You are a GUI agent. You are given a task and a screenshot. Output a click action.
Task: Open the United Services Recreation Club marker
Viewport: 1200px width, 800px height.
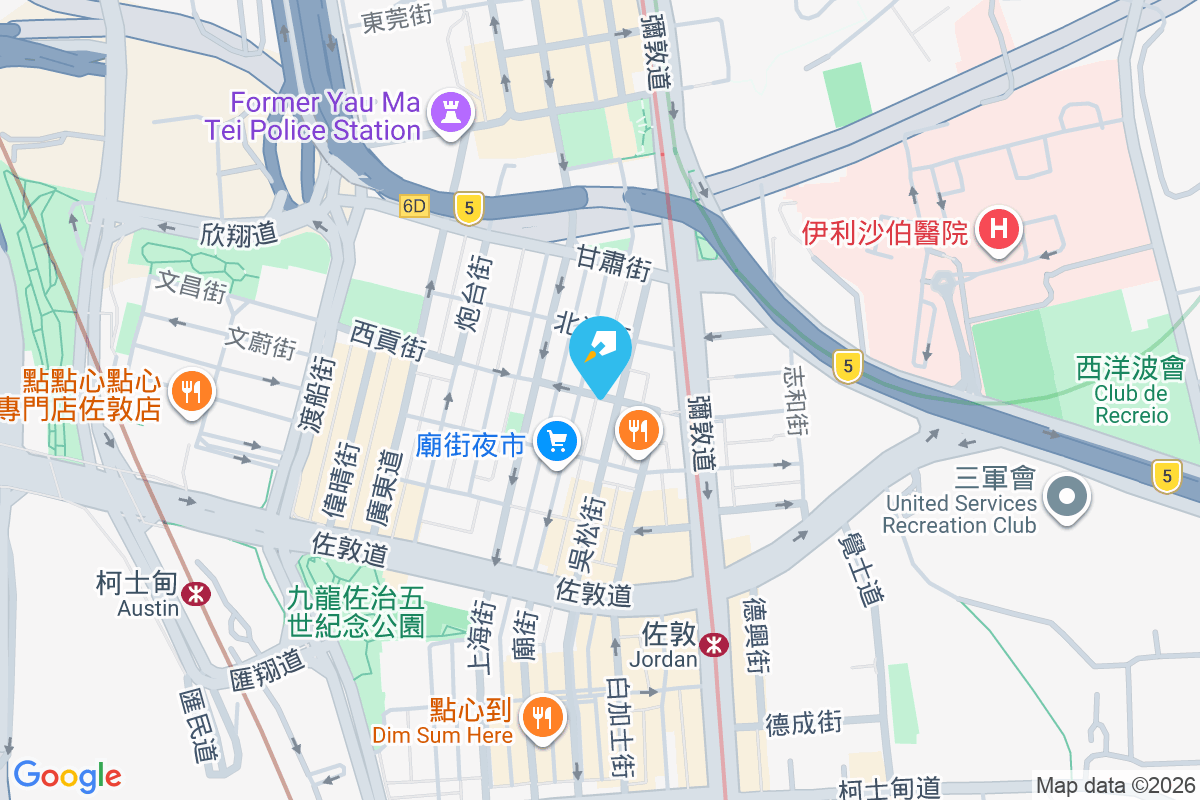pyautogui.click(x=1067, y=498)
